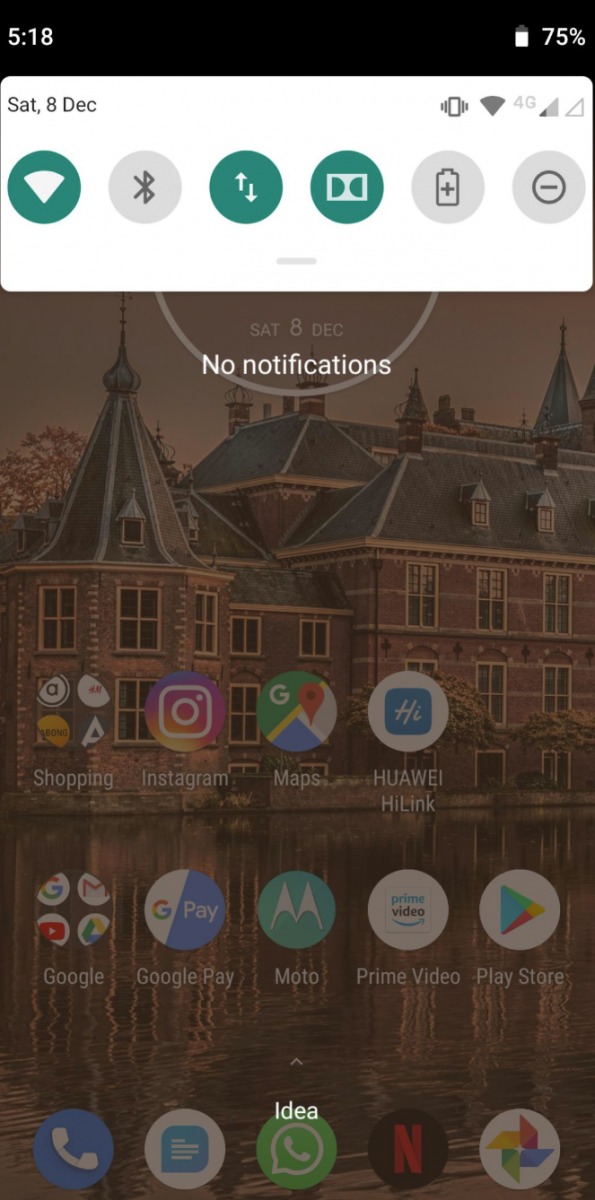Expand the quick settings panel handle
The height and width of the screenshot is (1200, 595).
(x=296, y=261)
